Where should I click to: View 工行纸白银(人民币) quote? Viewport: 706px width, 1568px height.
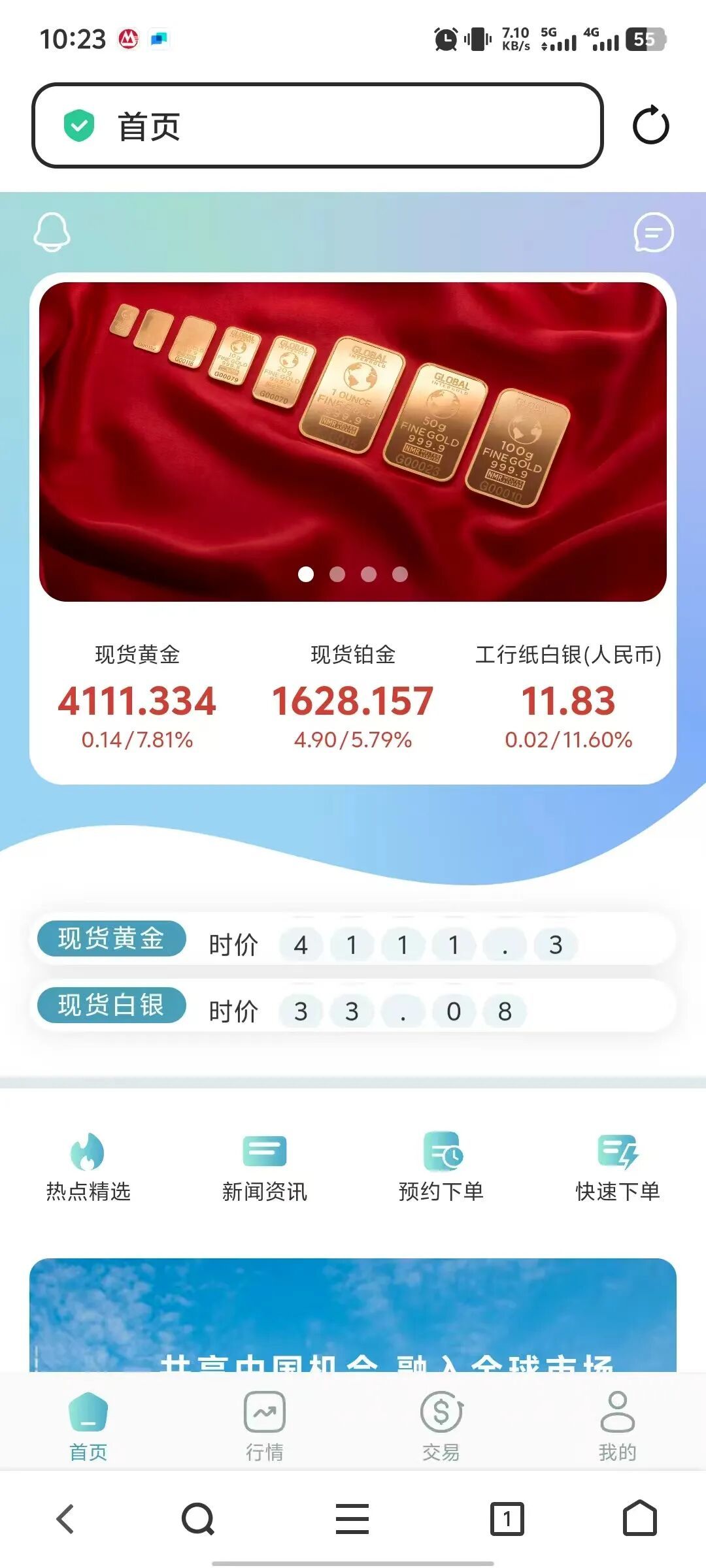(x=568, y=699)
